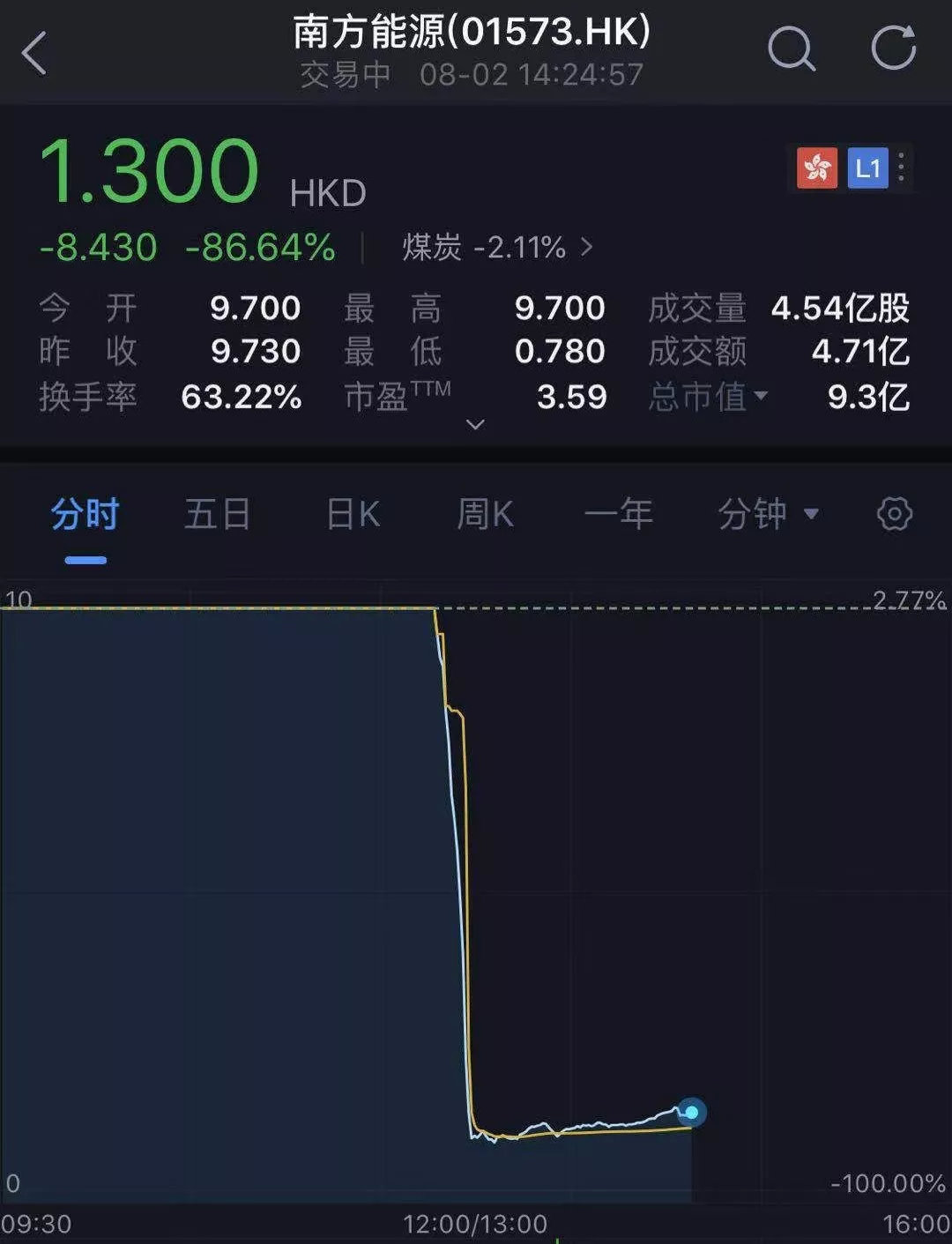Open the 煤炭 sector link
The image size is (952, 1244).
coord(496,248)
